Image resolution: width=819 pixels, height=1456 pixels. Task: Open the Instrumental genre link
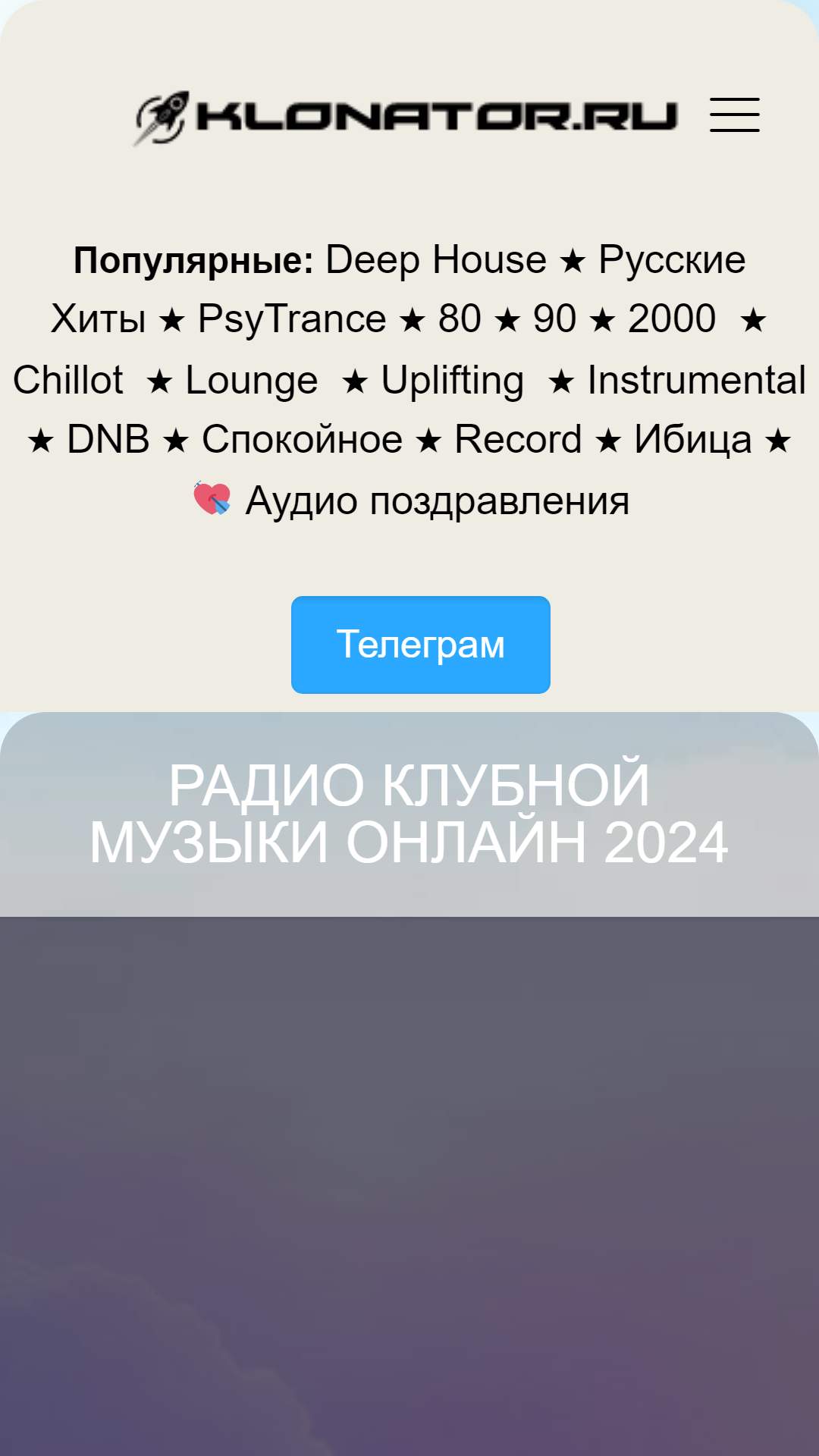click(x=697, y=380)
